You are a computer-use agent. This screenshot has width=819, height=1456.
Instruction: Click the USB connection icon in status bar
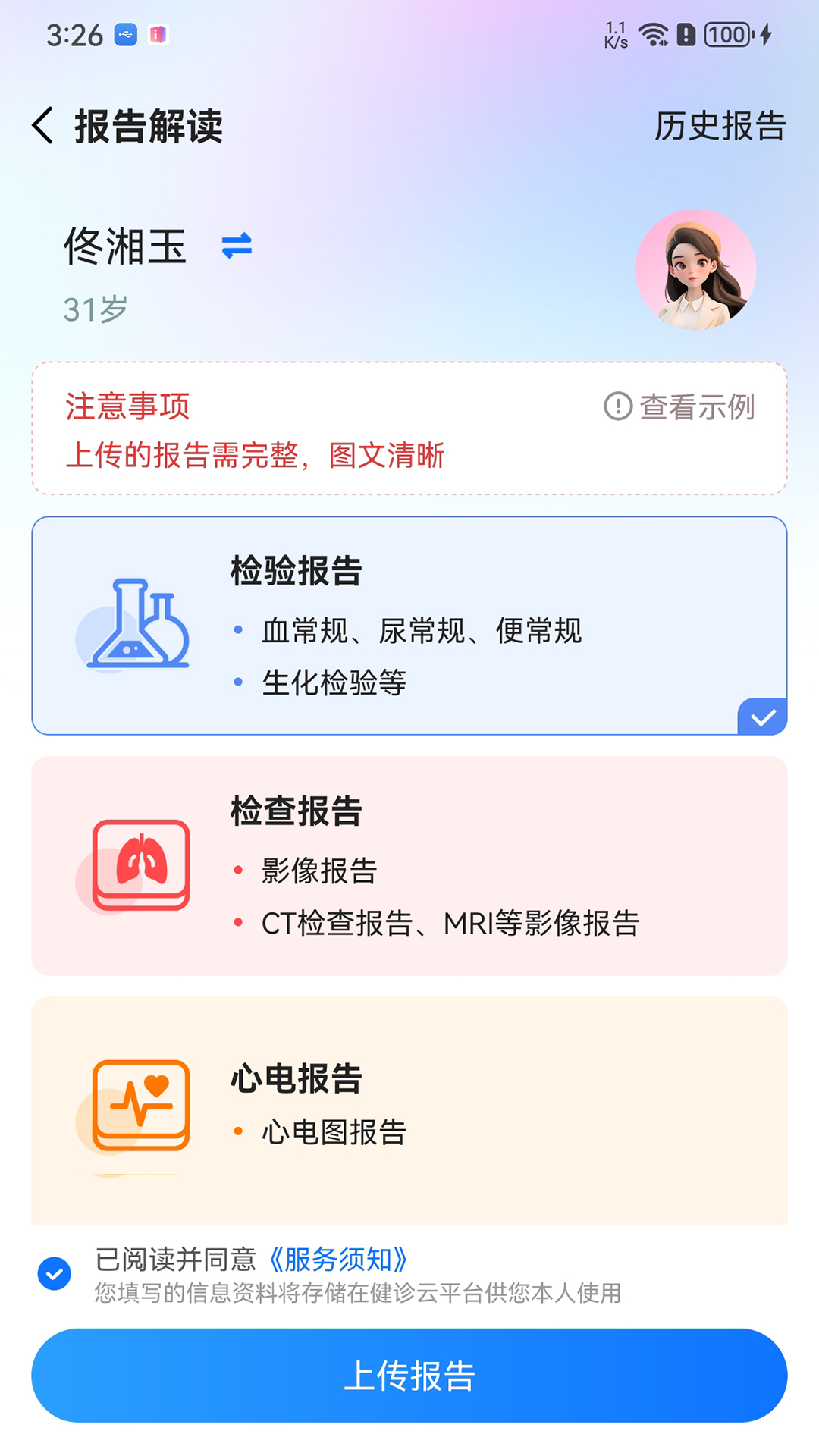tap(126, 34)
